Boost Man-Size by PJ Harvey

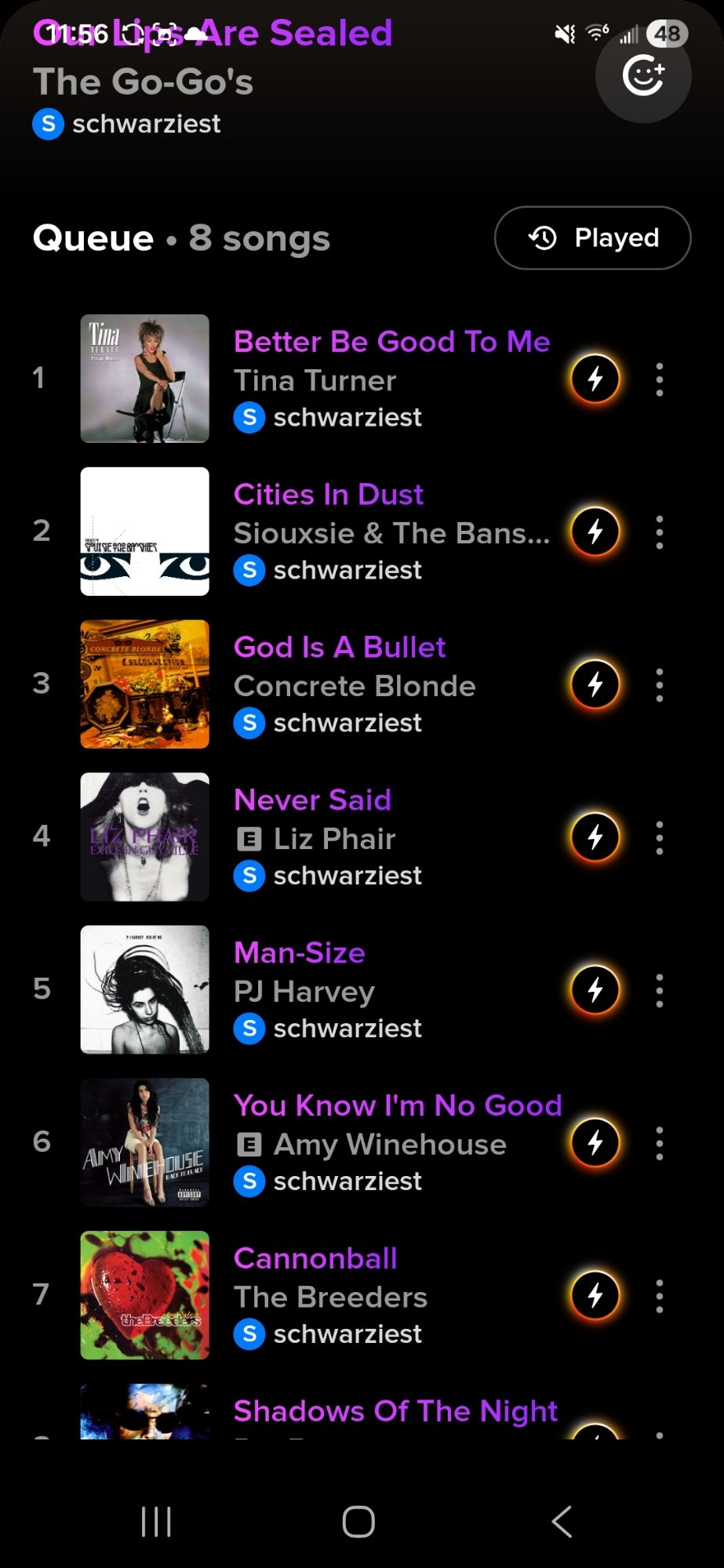pyautogui.click(x=595, y=990)
